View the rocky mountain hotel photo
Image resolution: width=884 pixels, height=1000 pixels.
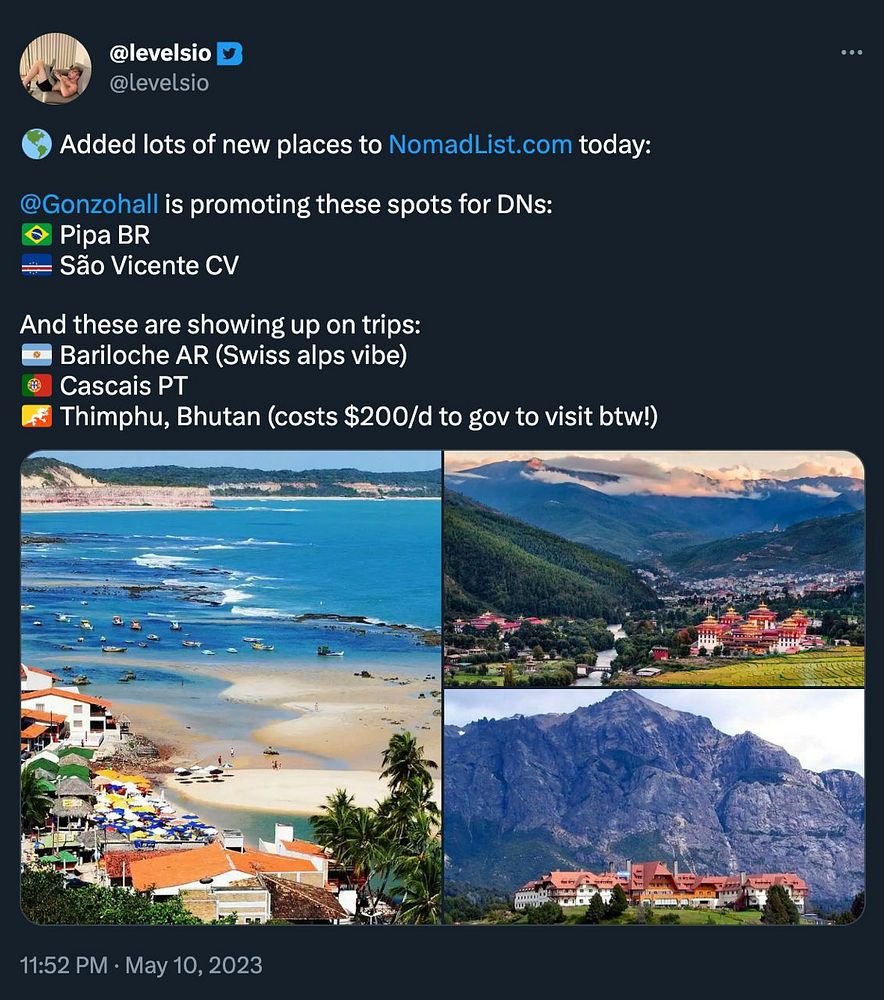[x=654, y=806]
